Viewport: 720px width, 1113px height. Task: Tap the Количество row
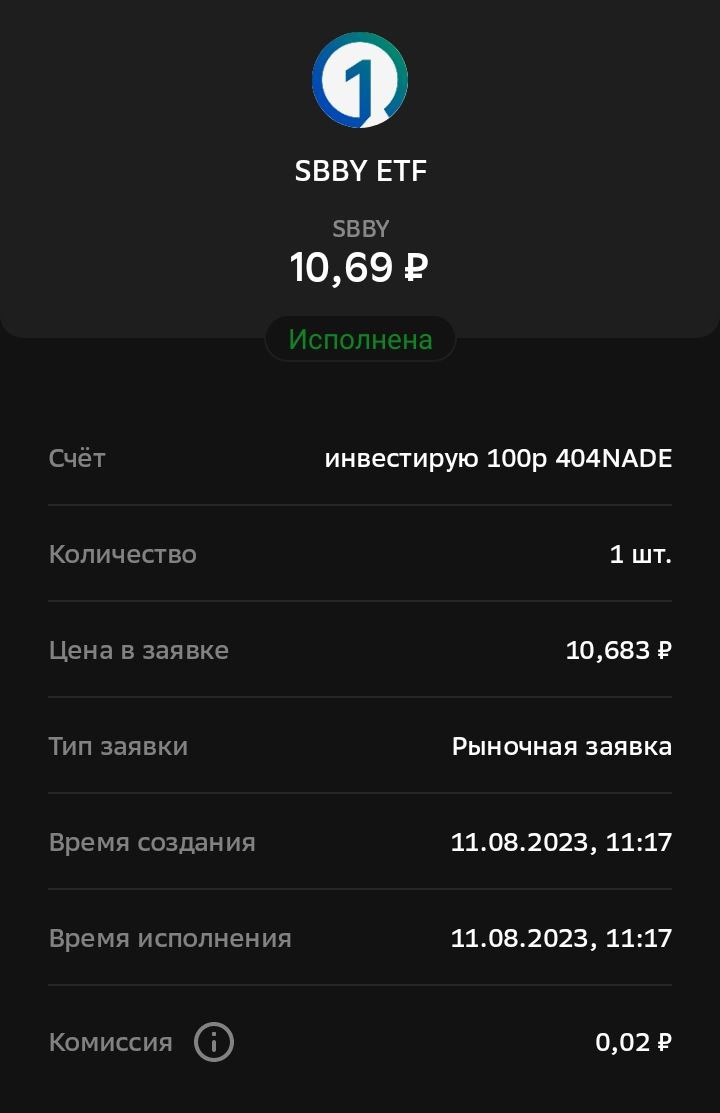pyautogui.click(x=123, y=554)
